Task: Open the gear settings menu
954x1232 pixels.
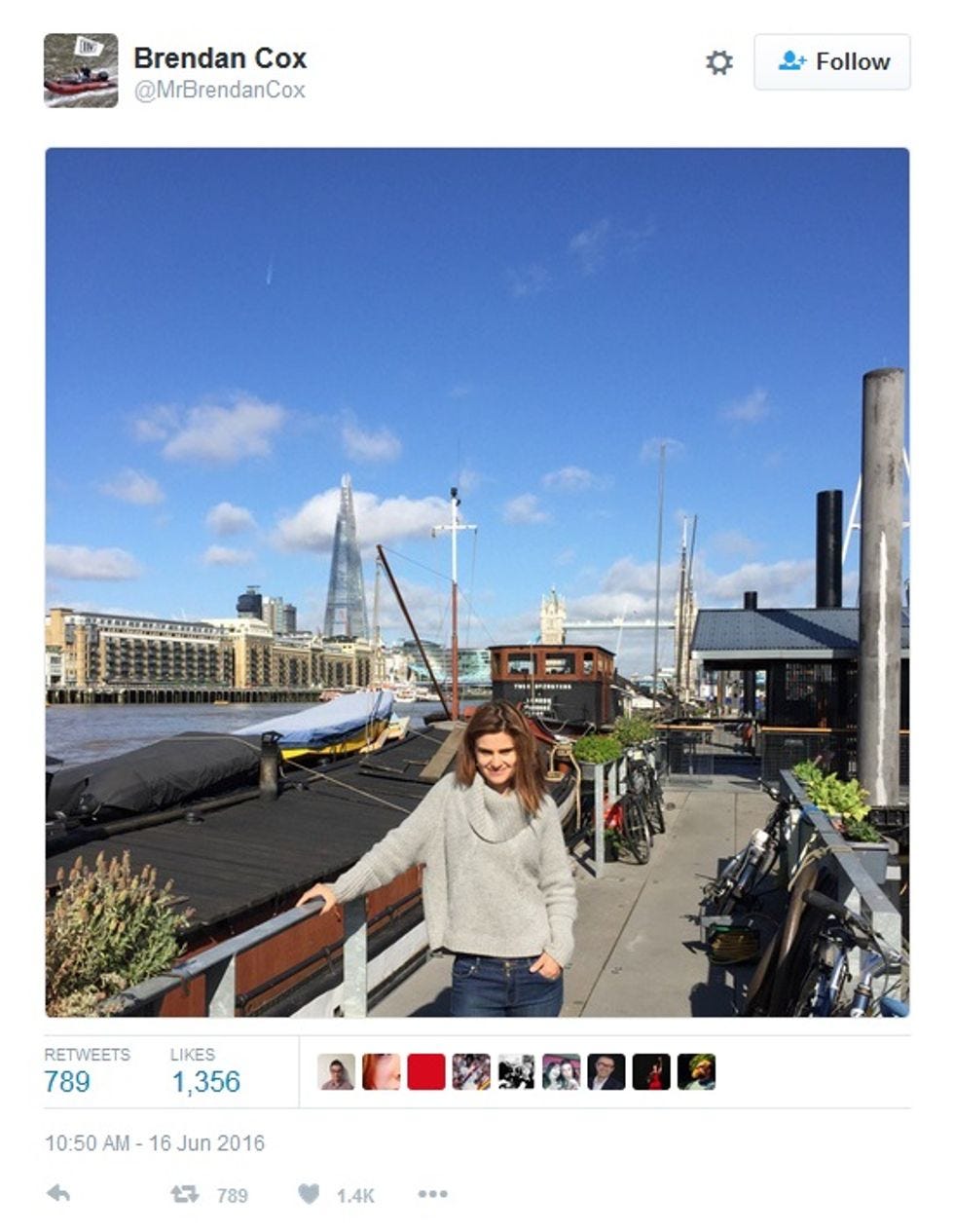Action: 719,62
